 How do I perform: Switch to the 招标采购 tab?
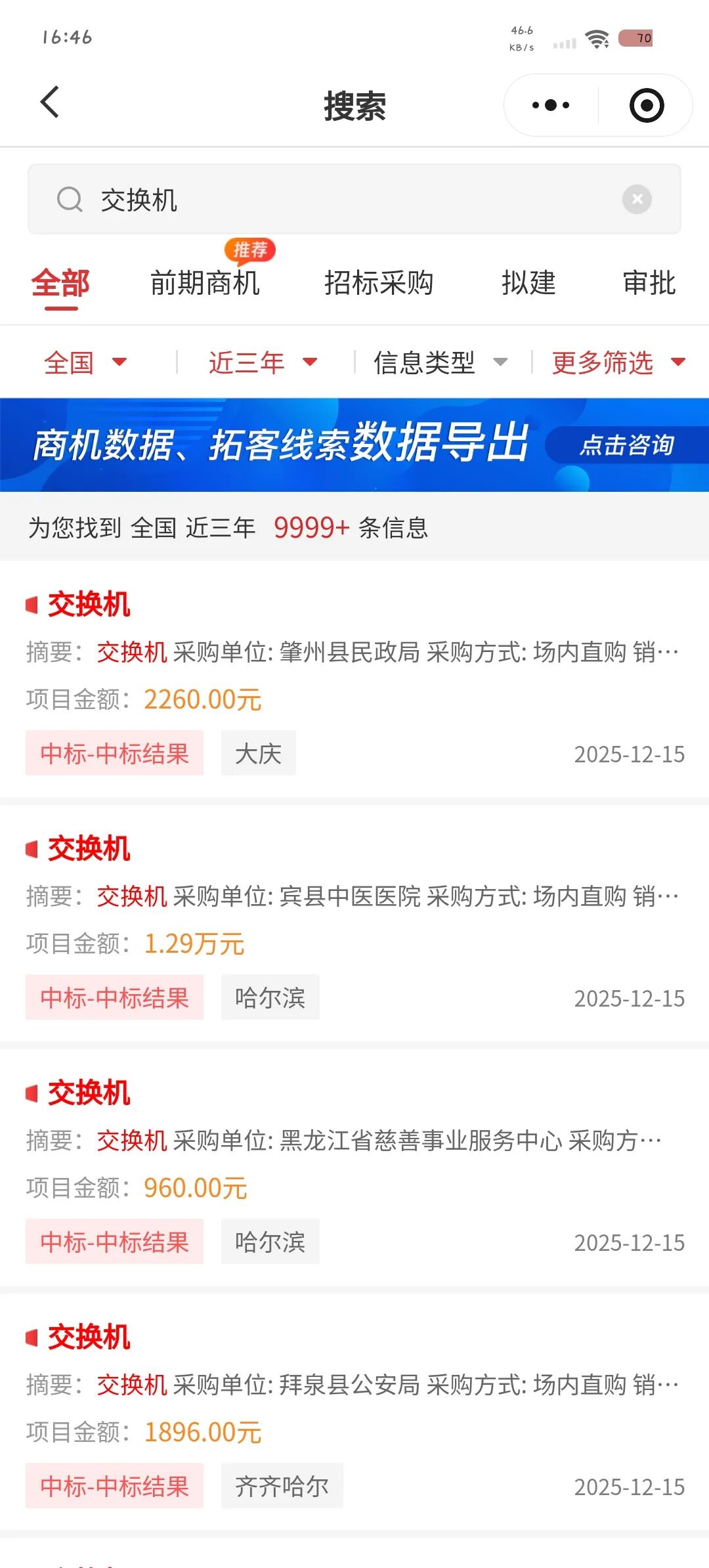click(x=379, y=284)
